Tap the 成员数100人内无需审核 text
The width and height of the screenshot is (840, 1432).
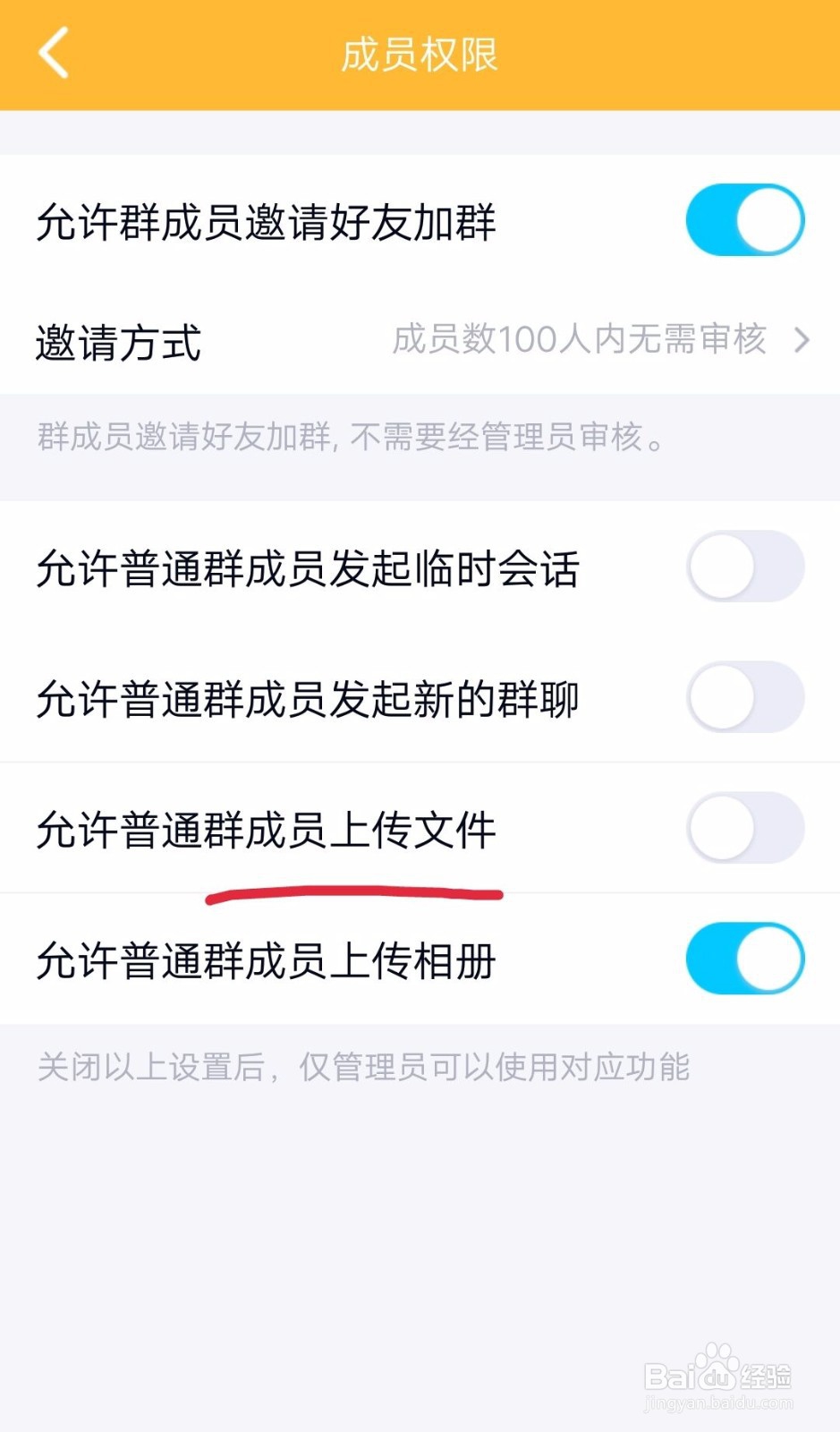click(579, 340)
